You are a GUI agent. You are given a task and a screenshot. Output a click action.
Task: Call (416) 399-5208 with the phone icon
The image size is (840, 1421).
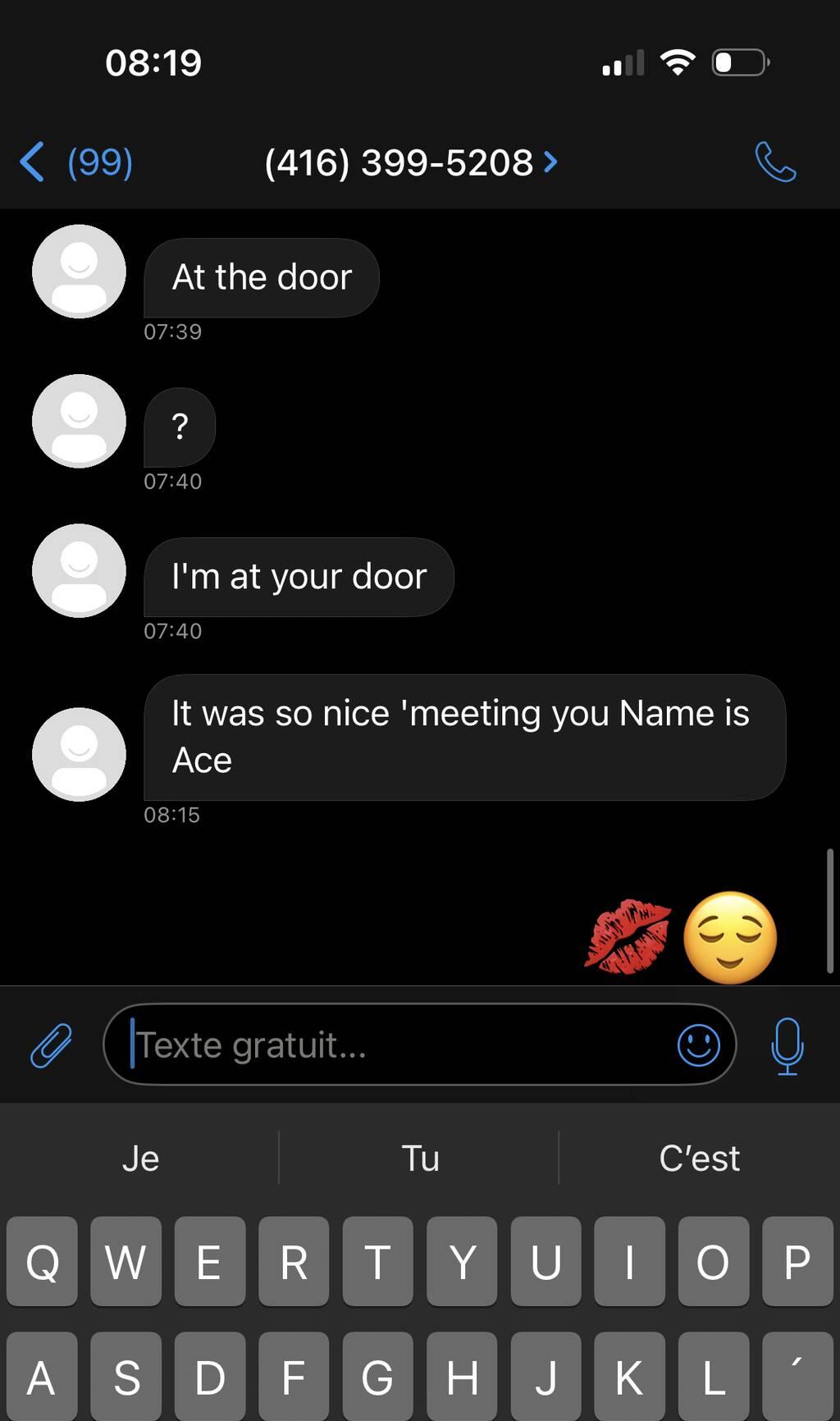(775, 162)
